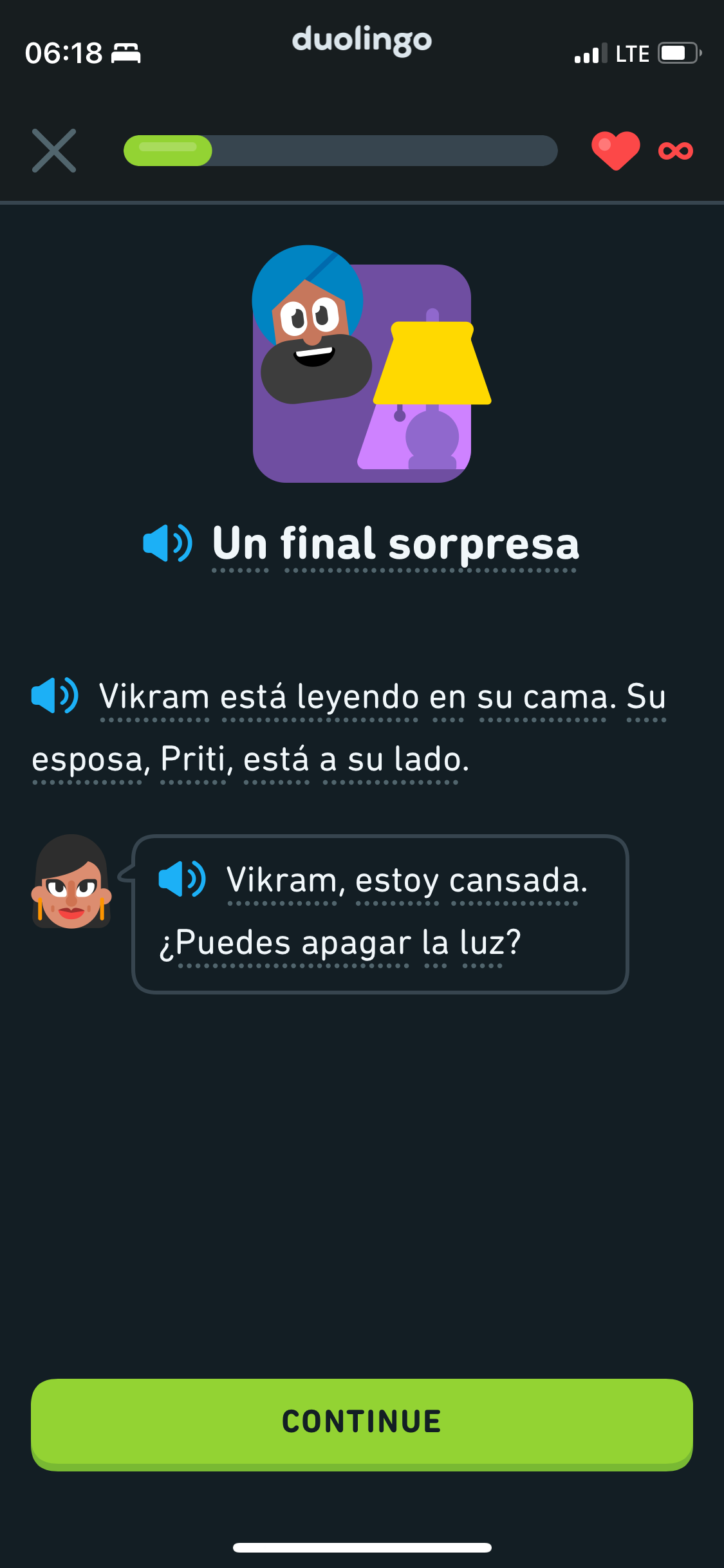This screenshot has height=1568, width=724.
Task: Close the story lesson
Action: (x=54, y=151)
